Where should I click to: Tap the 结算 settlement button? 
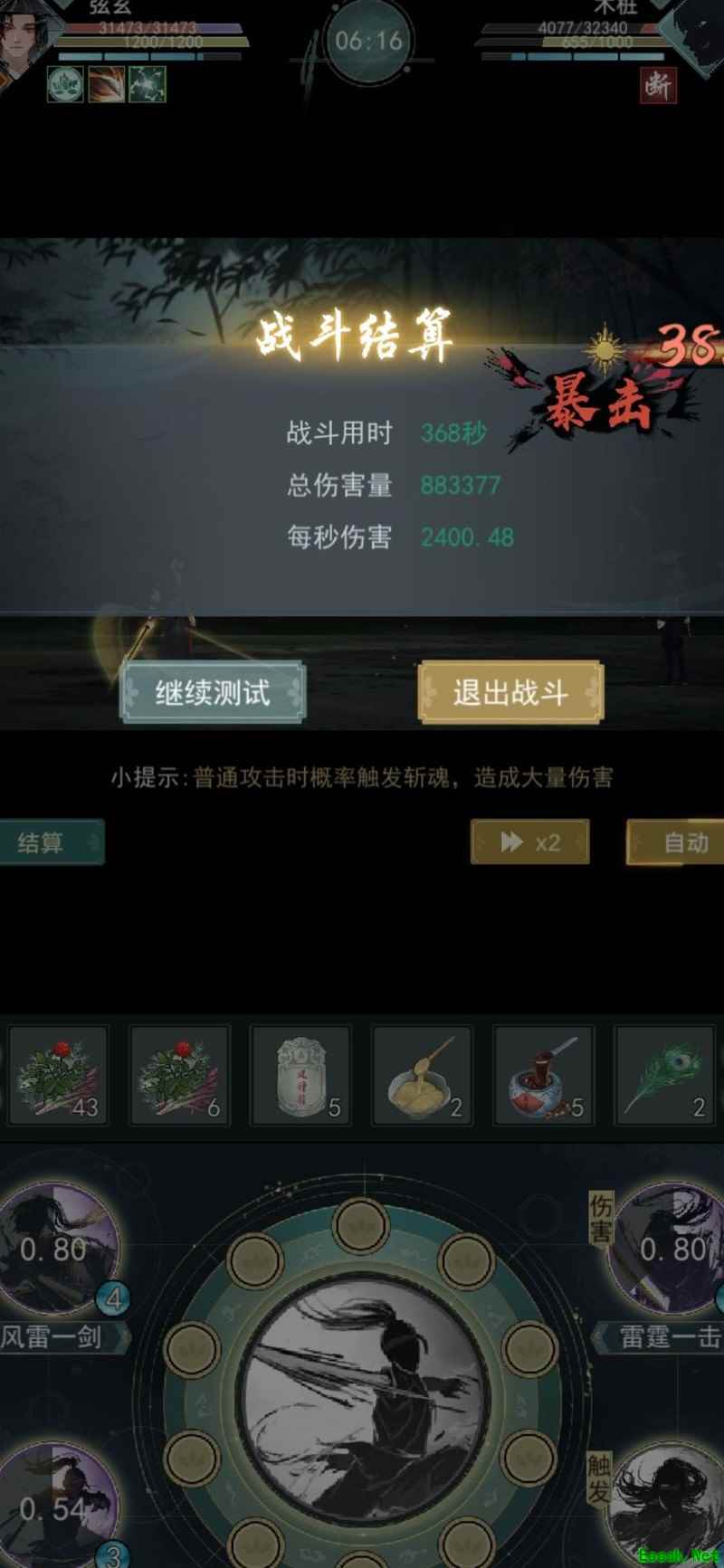point(51,842)
